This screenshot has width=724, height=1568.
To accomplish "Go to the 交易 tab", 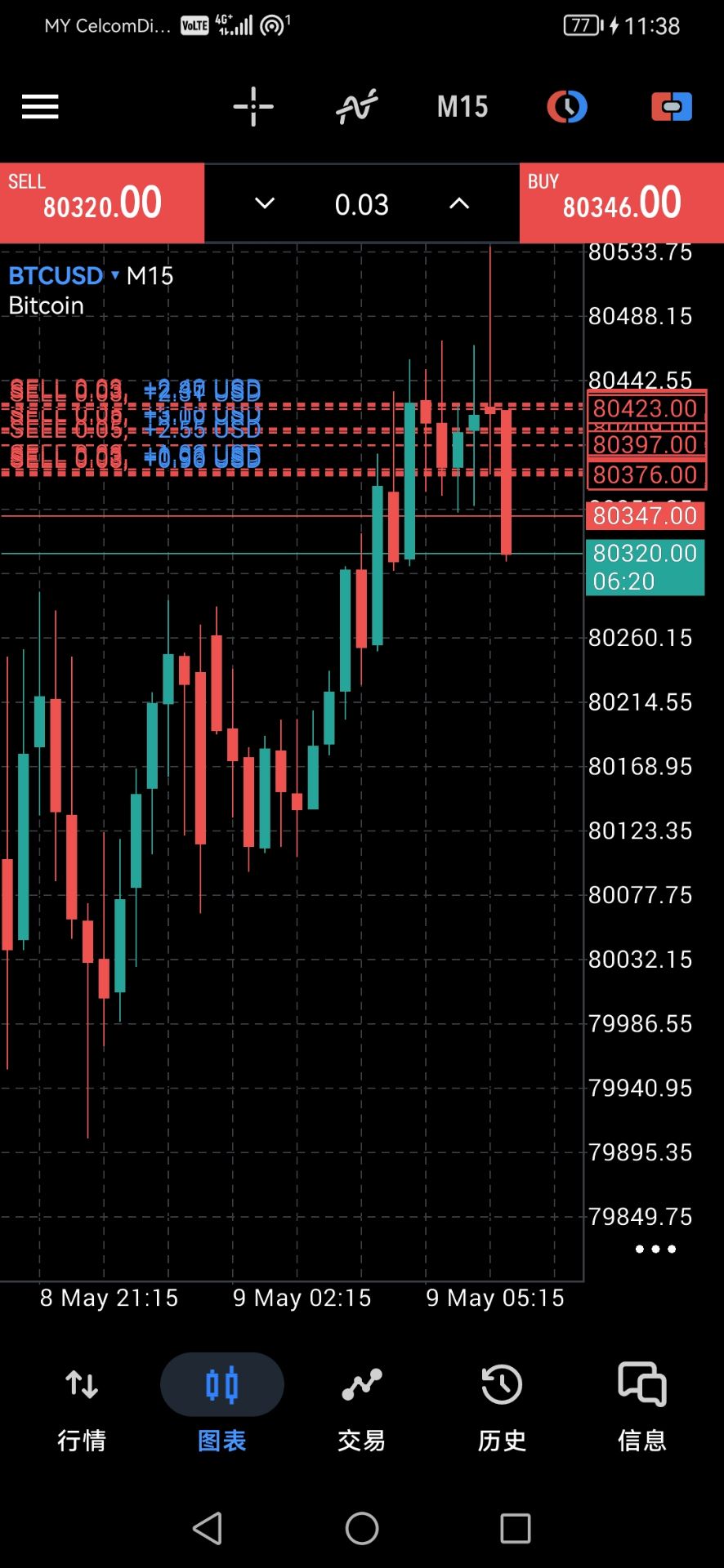I will point(362,1410).
